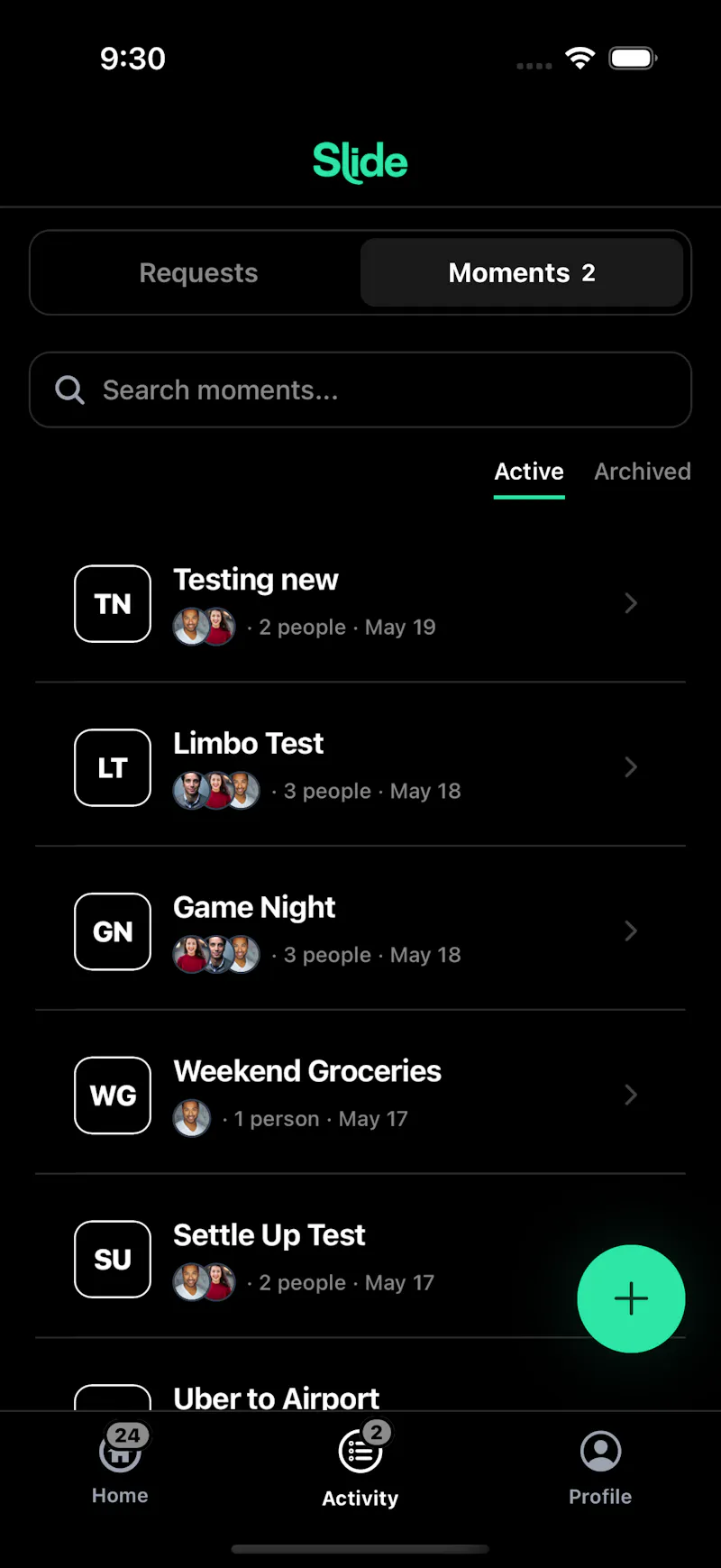Switch to the Requests segment
Viewport: 721px width, 1568px height.
click(x=198, y=272)
